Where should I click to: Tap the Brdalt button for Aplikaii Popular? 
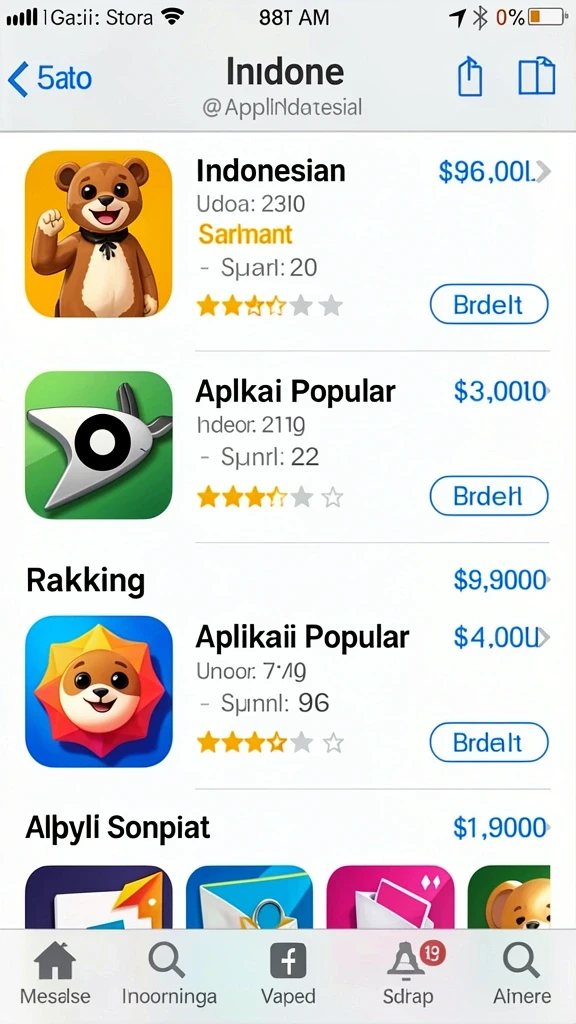point(488,742)
